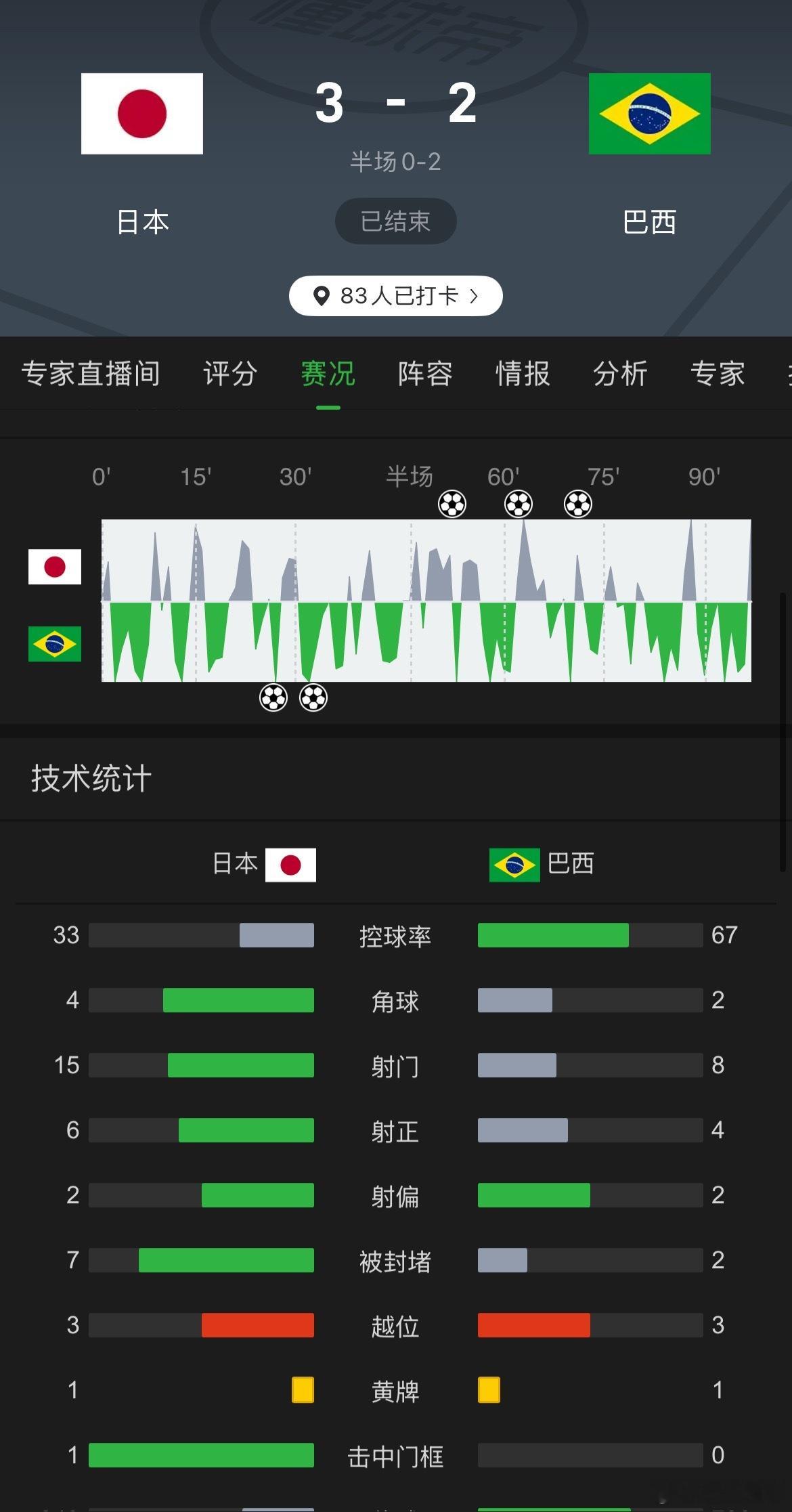Switch to the 评分 tab
This screenshot has width=792, height=1512.
[230, 374]
